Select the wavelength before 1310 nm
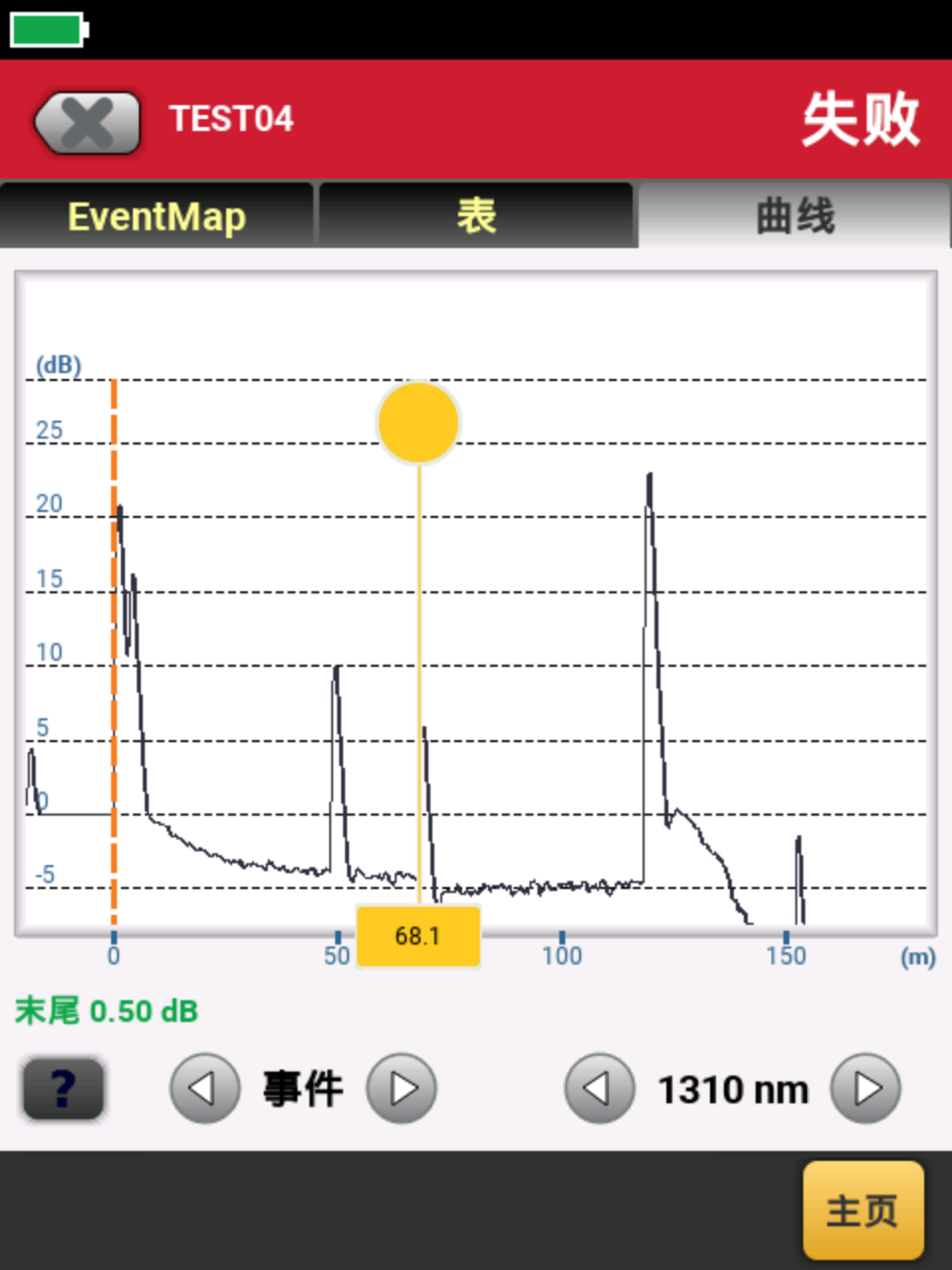This screenshot has width=952, height=1270. coord(599,1088)
